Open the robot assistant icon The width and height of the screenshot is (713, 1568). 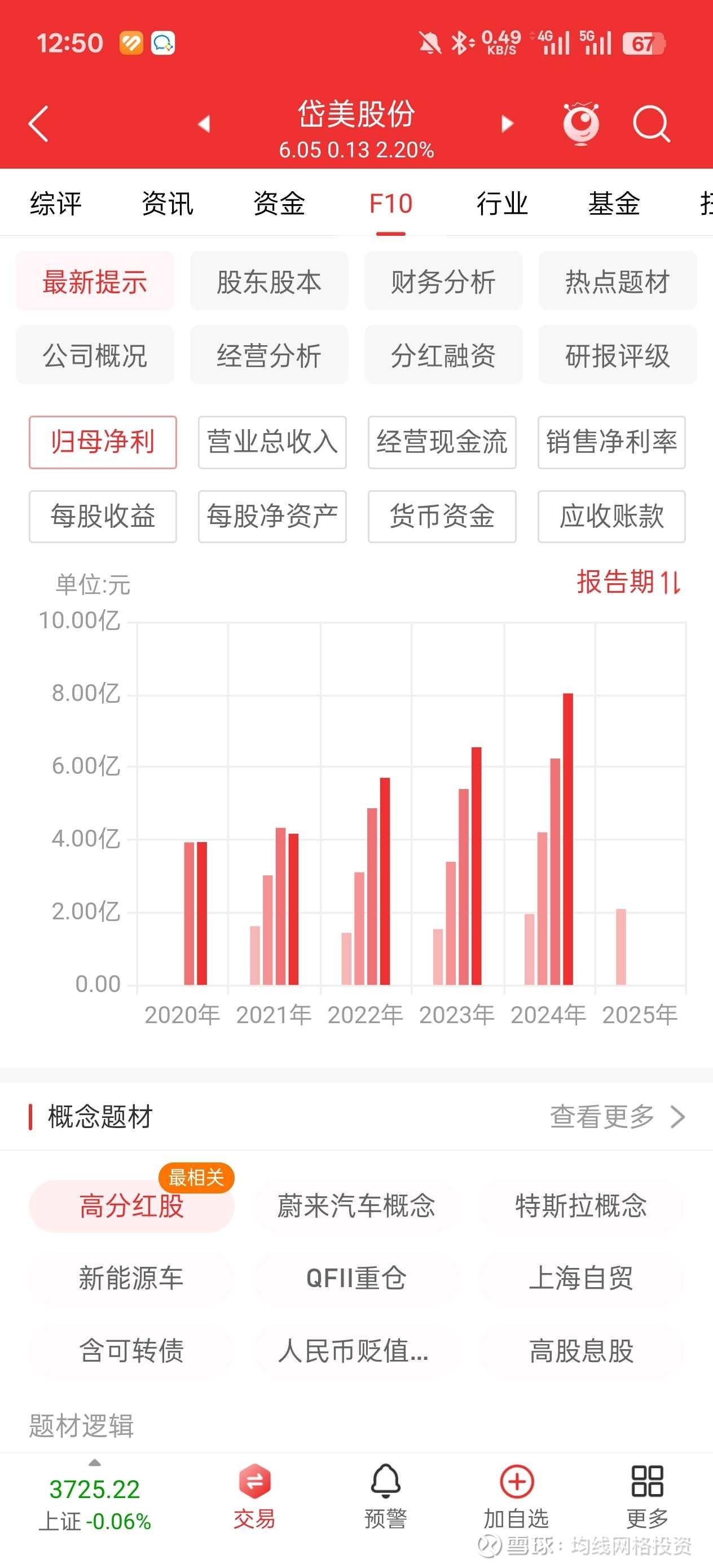tap(581, 124)
